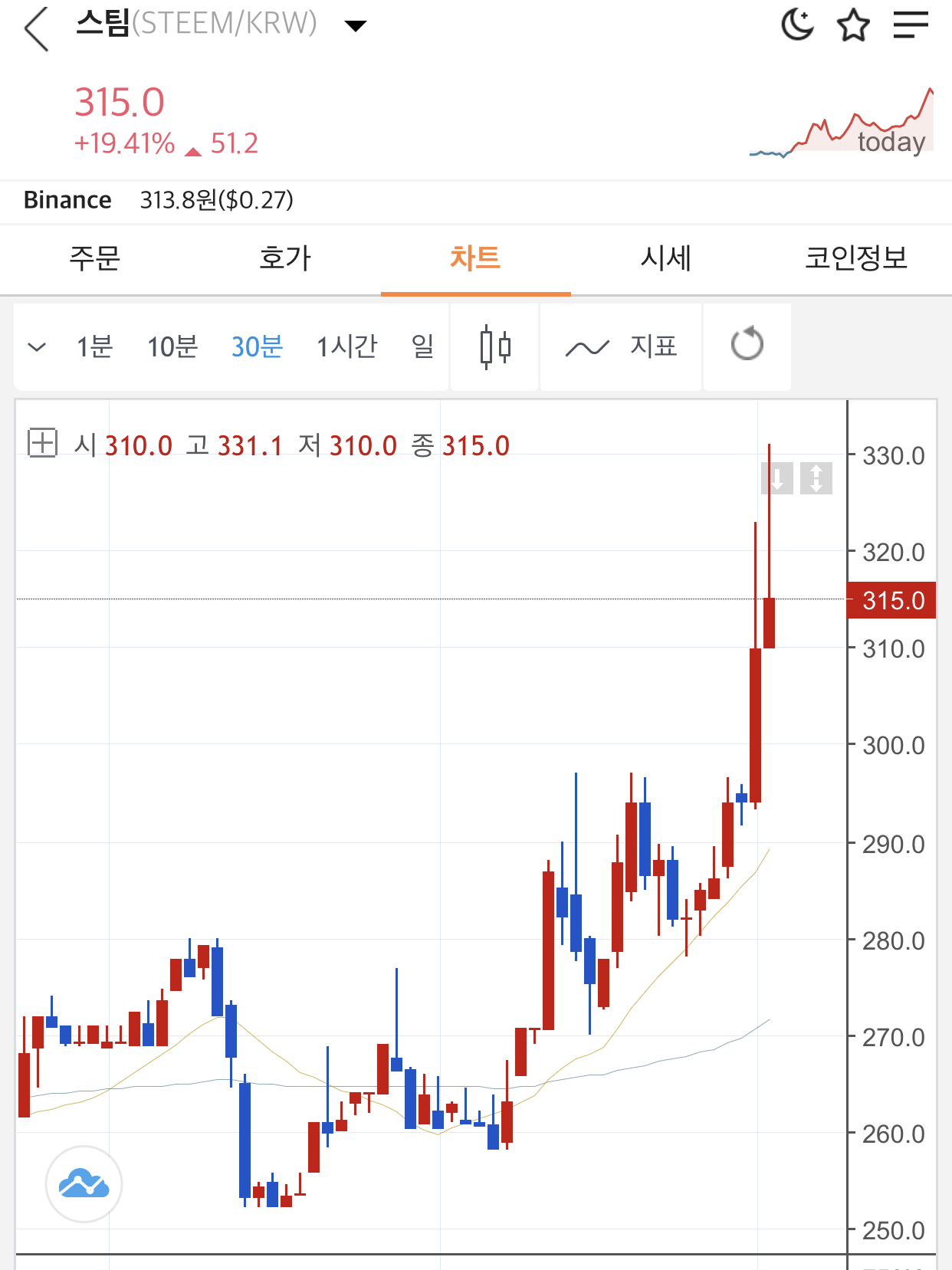Expand the chart interval chevron
This screenshot has height=1270, width=952.
(x=37, y=347)
